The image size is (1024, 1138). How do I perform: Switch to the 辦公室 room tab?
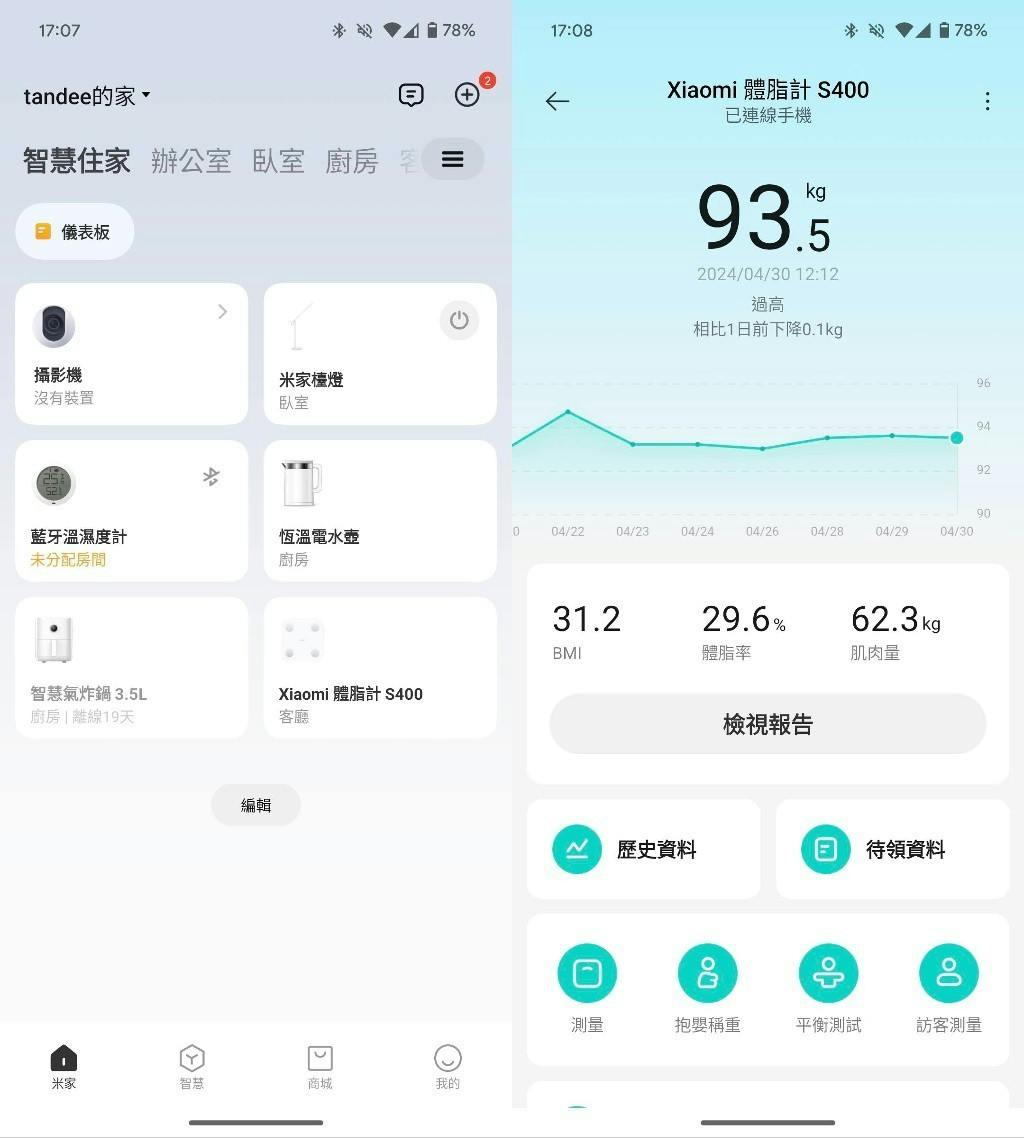(191, 161)
